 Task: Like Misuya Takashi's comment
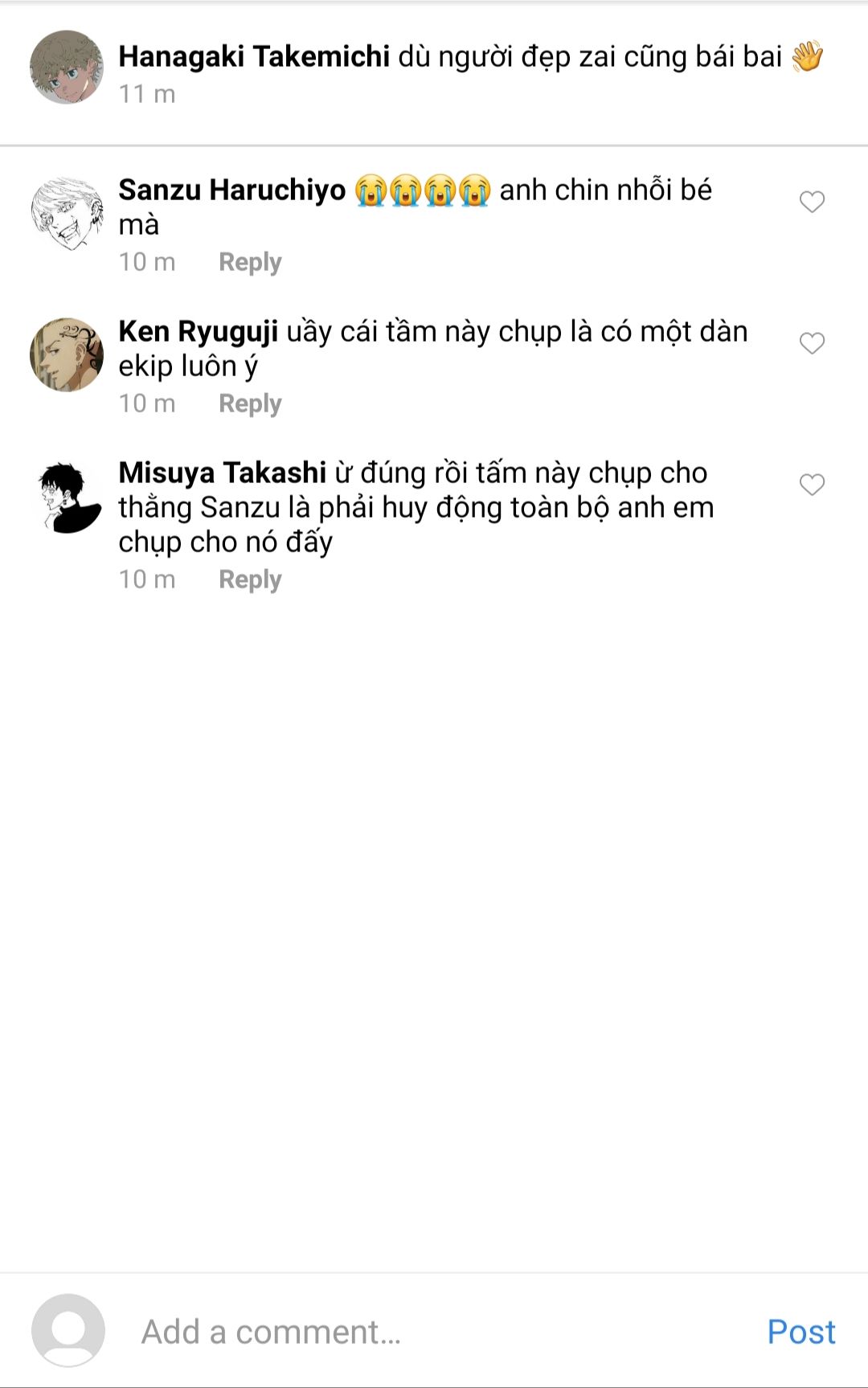pyautogui.click(x=812, y=485)
